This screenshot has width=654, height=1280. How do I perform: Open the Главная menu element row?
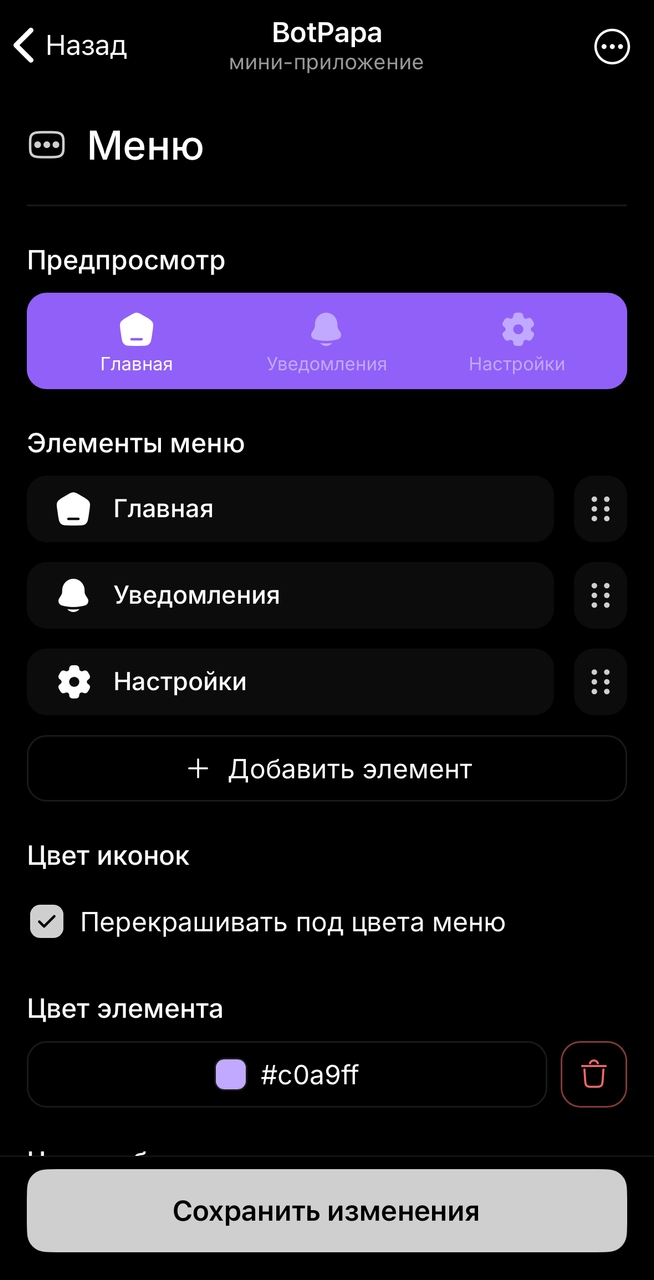[x=290, y=509]
